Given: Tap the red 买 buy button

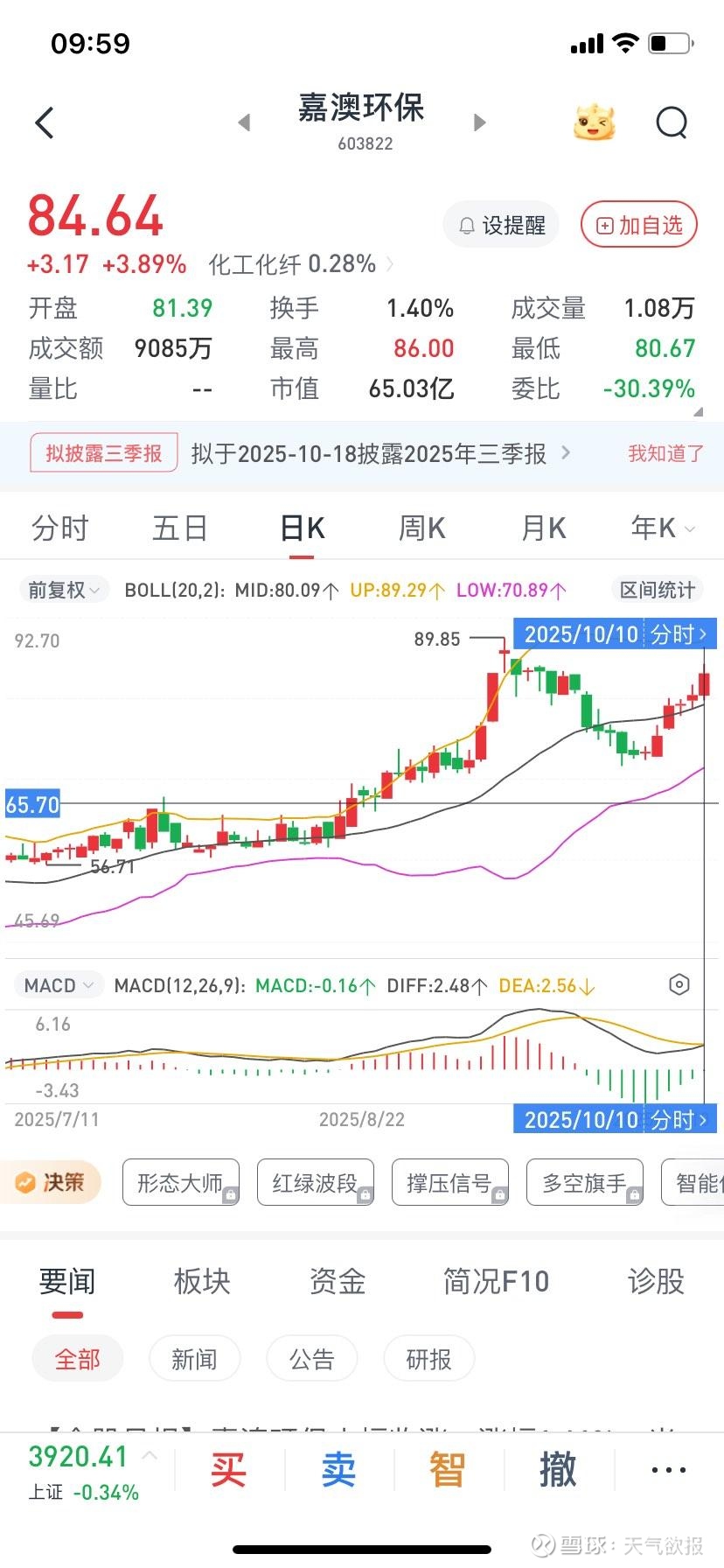Looking at the screenshot, I should 228,1469.
